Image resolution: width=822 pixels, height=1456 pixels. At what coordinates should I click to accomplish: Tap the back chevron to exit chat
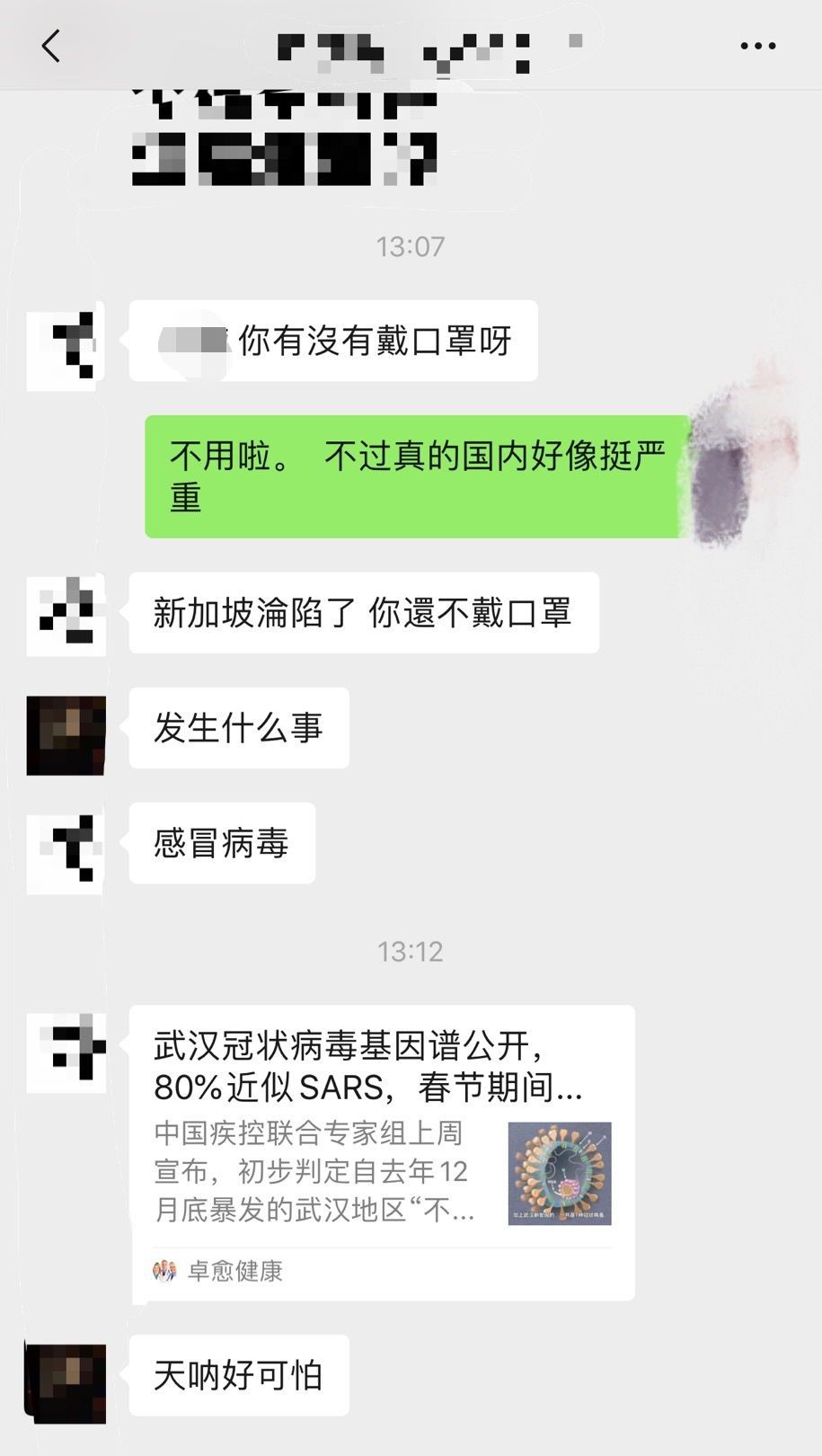coord(51,45)
